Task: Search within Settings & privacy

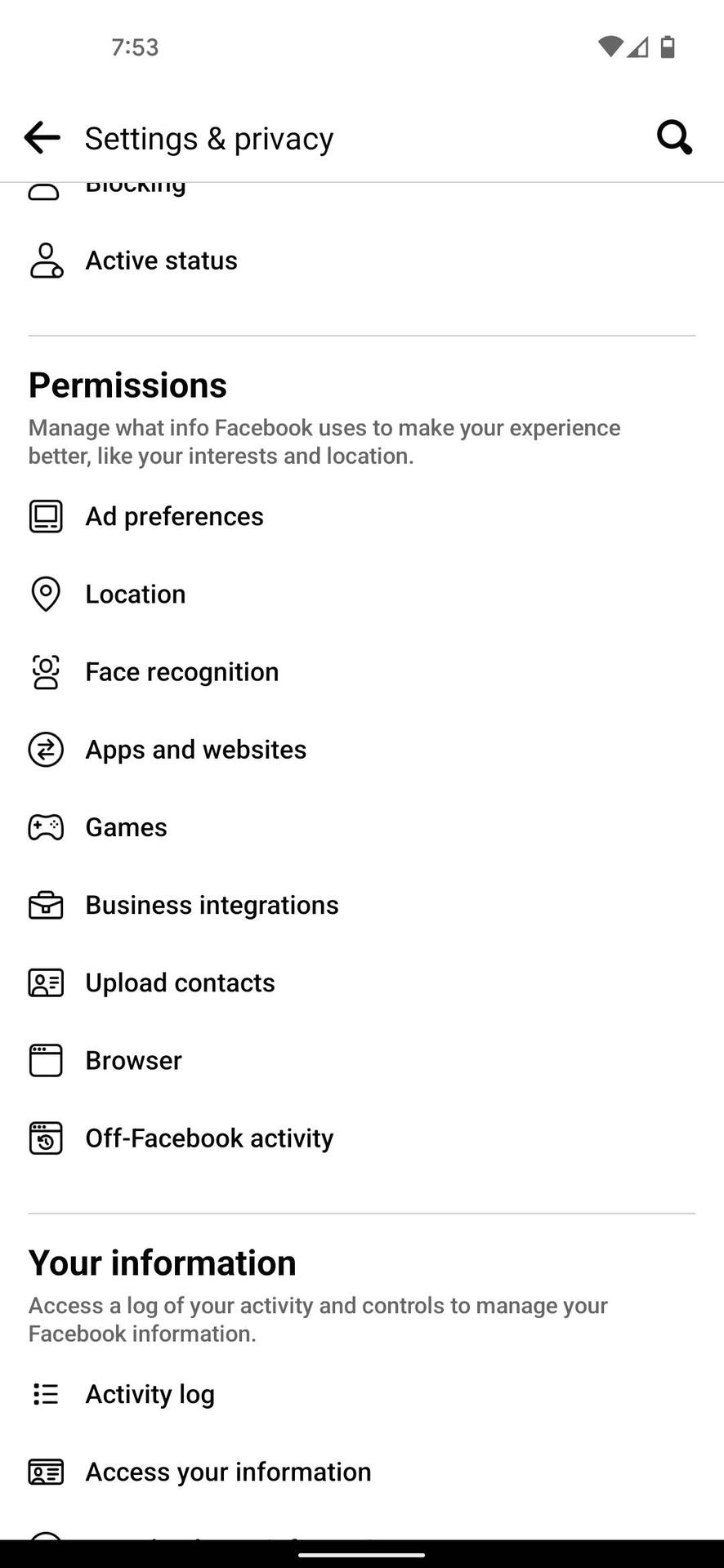Action: 674,138
